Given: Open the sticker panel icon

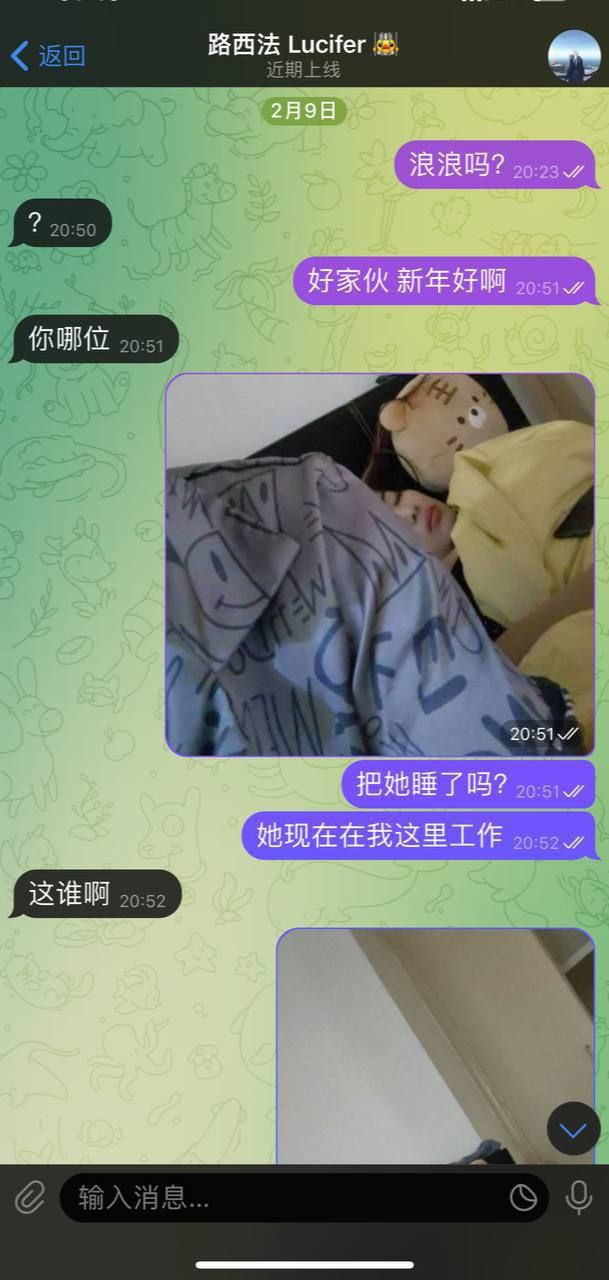Looking at the screenshot, I should (523, 1197).
